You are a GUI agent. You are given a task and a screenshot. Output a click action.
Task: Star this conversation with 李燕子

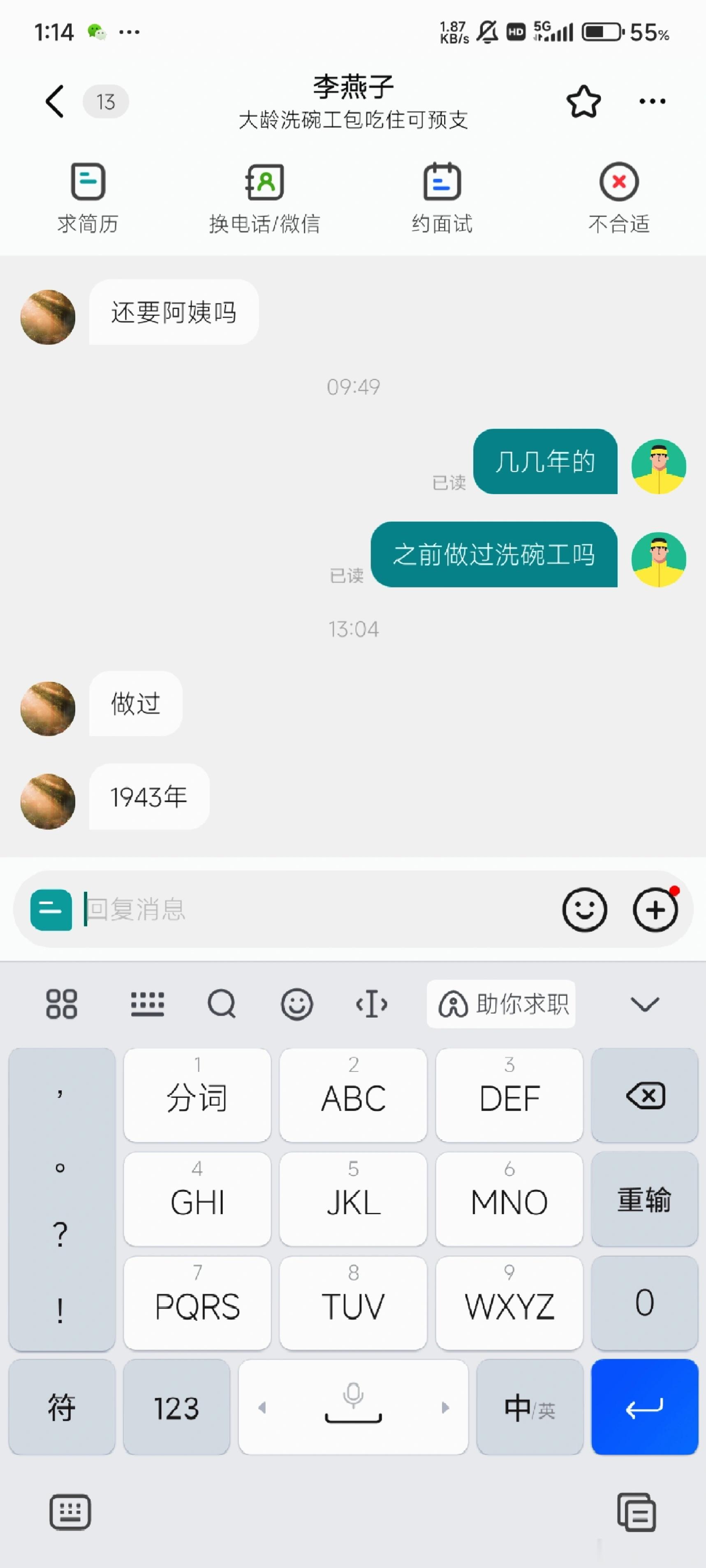coord(583,101)
